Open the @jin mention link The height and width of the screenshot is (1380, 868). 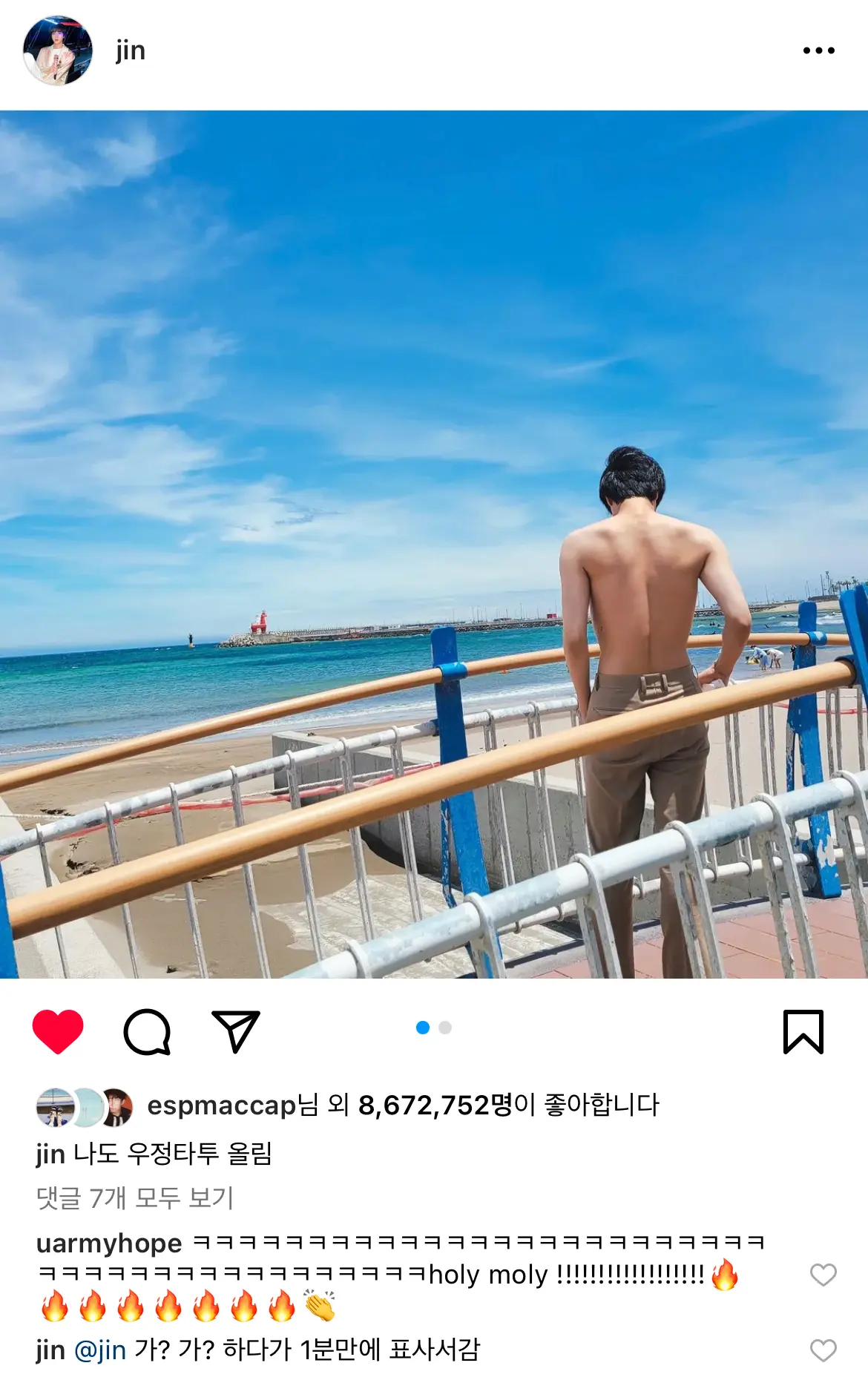coord(100,1350)
